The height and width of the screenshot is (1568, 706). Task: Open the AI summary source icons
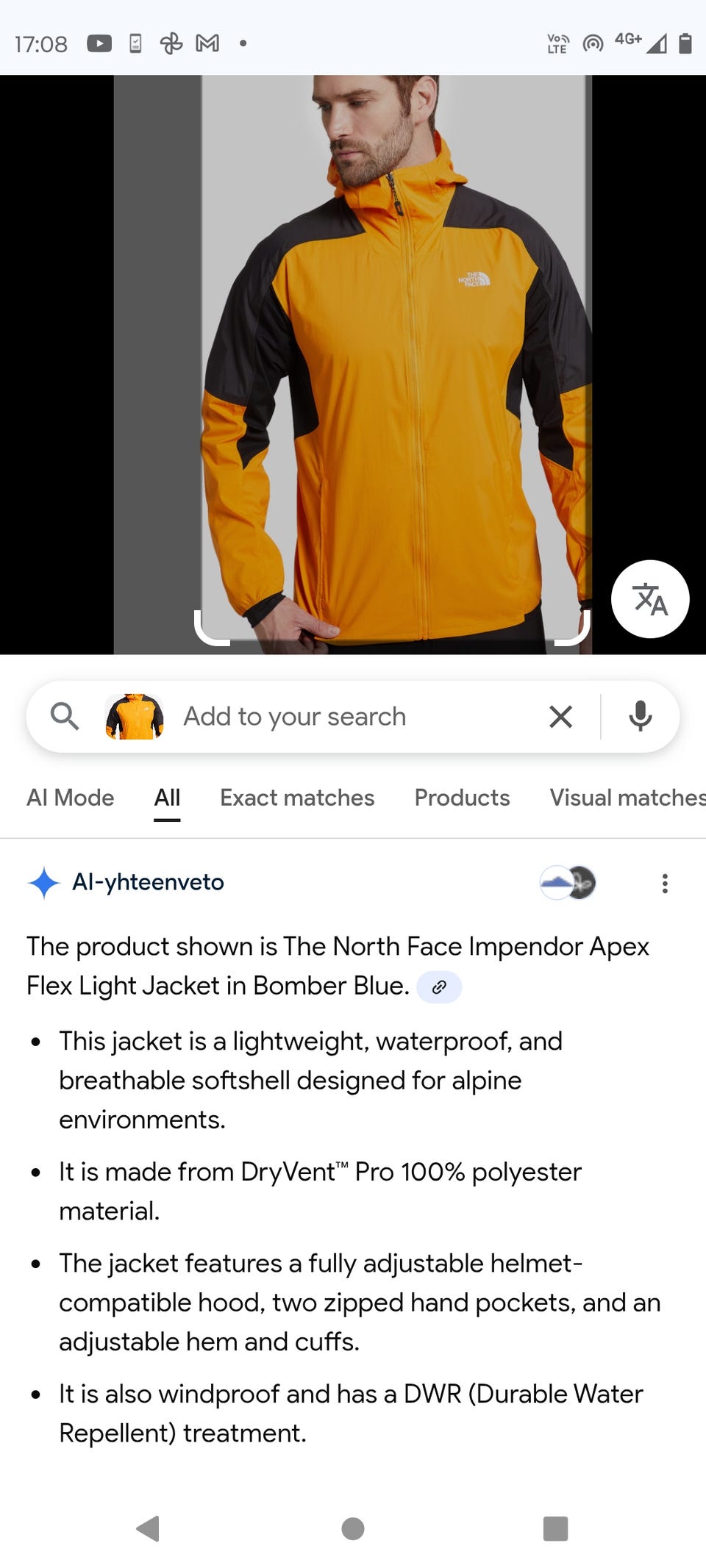pos(568,882)
